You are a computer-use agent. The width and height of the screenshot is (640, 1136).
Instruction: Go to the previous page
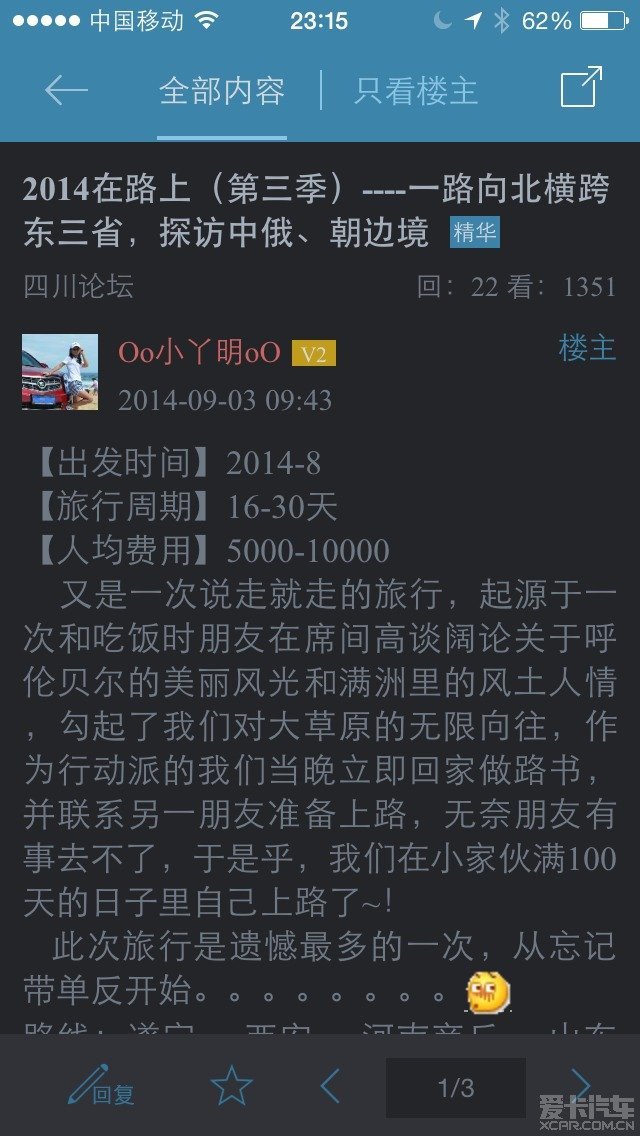[330, 1086]
